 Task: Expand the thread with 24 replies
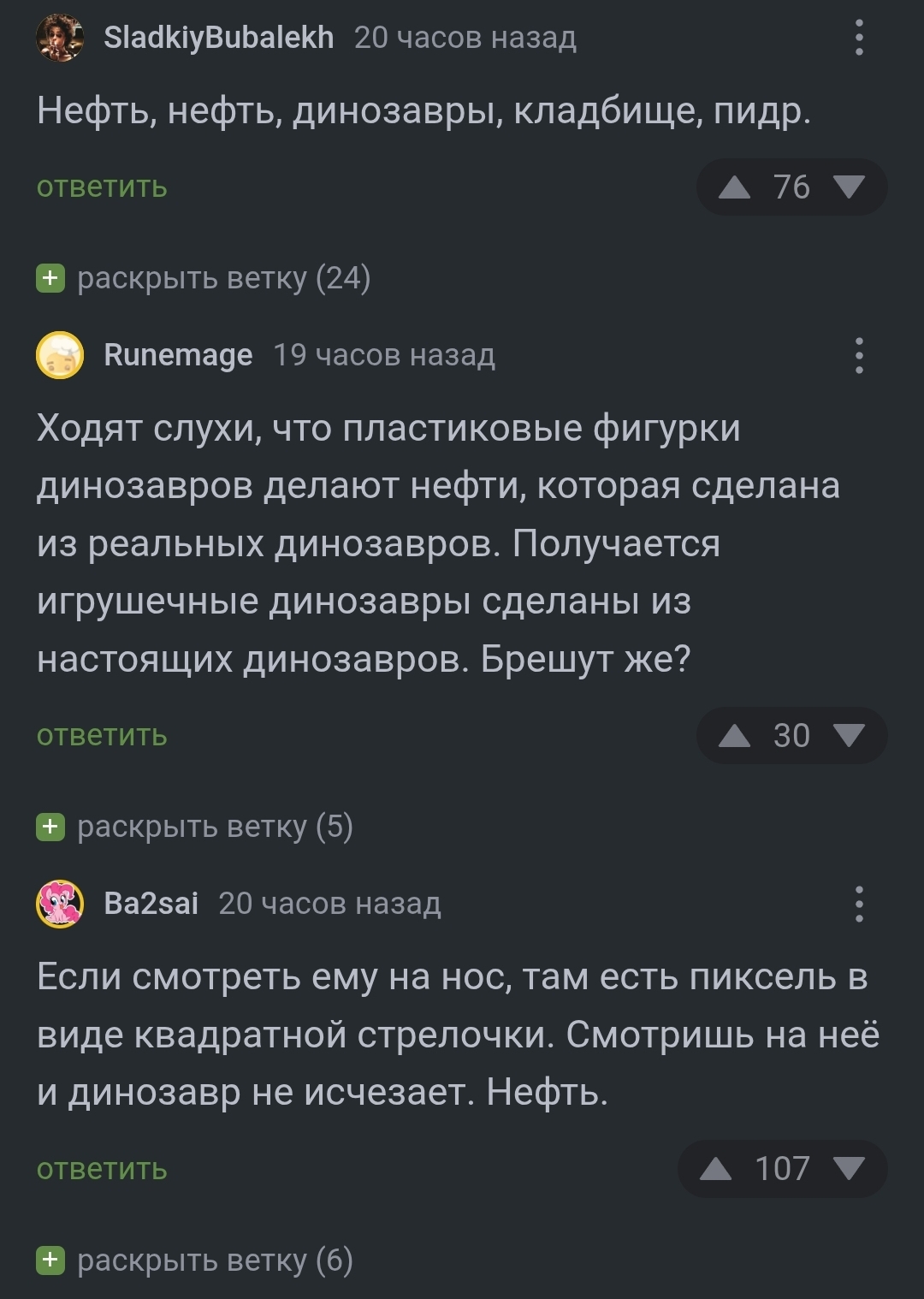click(x=204, y=279)
